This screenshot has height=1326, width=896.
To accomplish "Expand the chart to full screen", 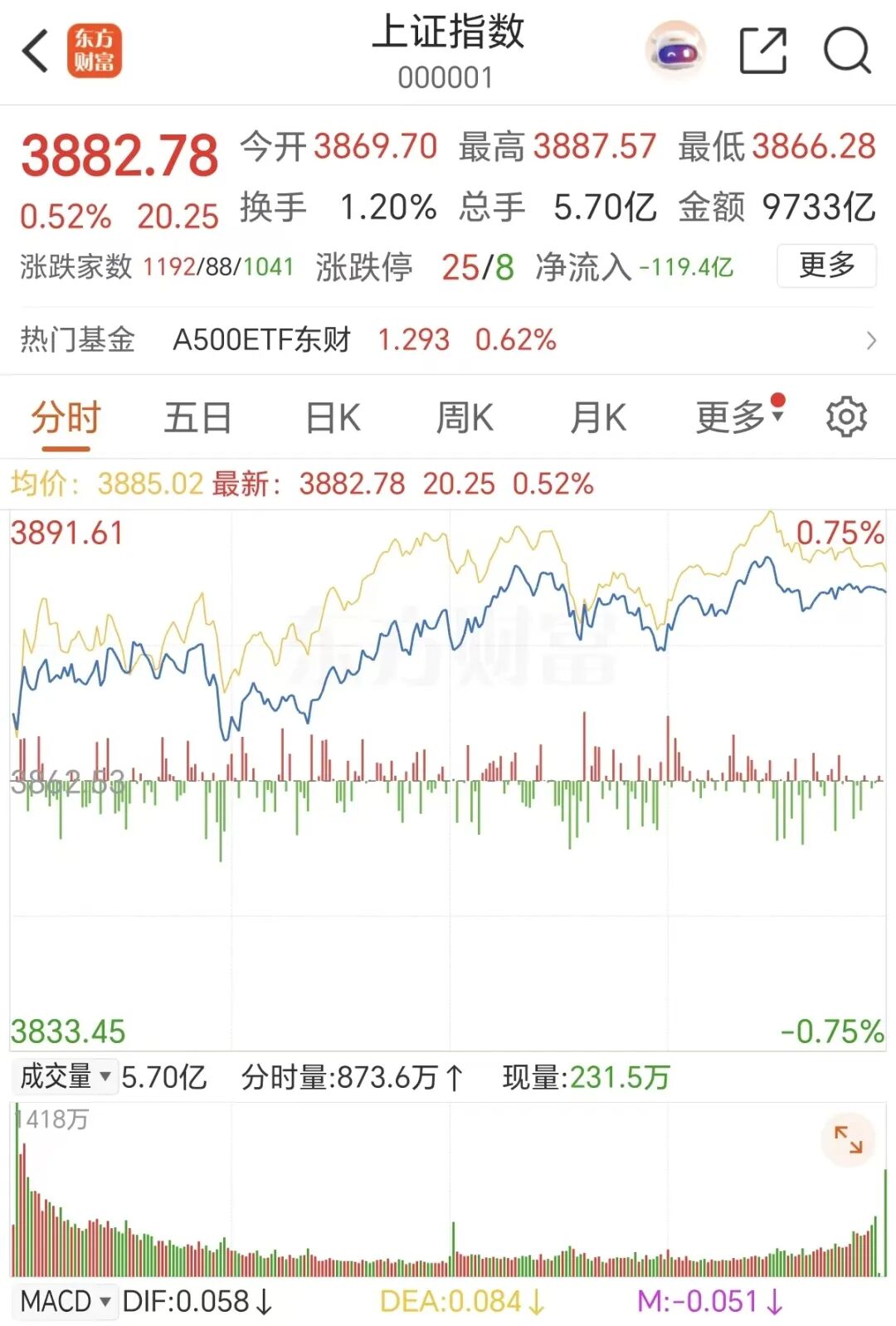I will [848, 1140].
